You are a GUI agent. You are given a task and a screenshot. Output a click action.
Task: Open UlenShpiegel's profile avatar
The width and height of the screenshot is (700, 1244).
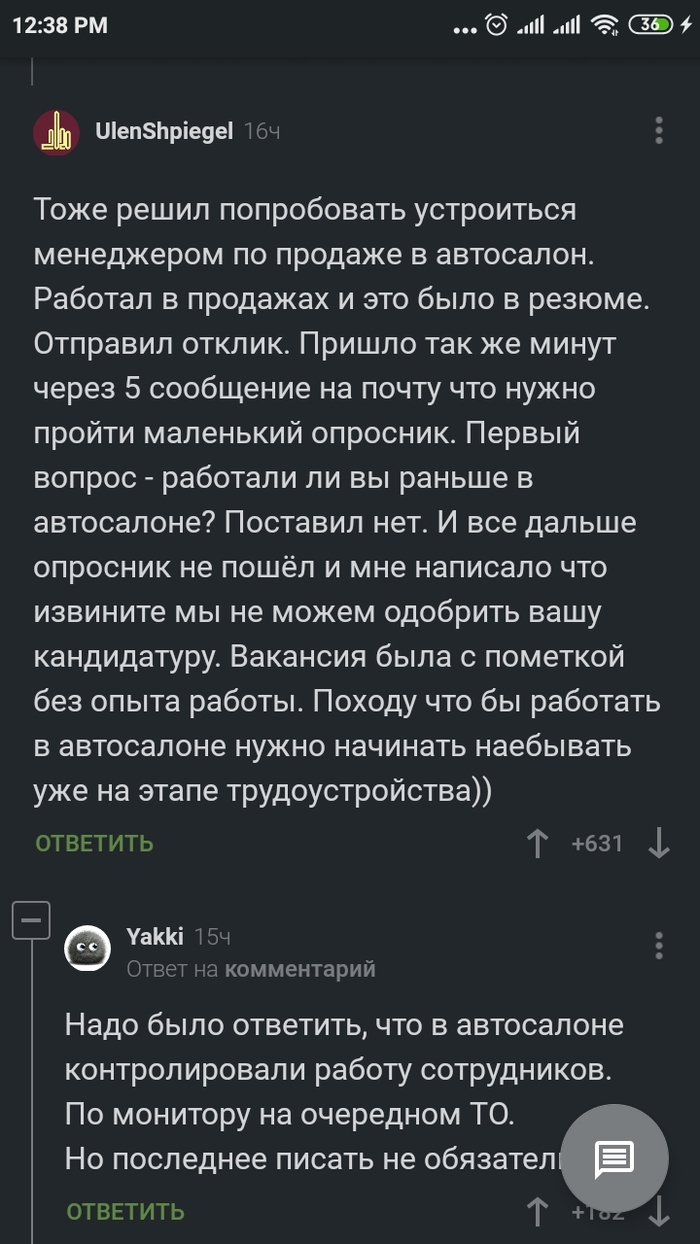[57, 132]
